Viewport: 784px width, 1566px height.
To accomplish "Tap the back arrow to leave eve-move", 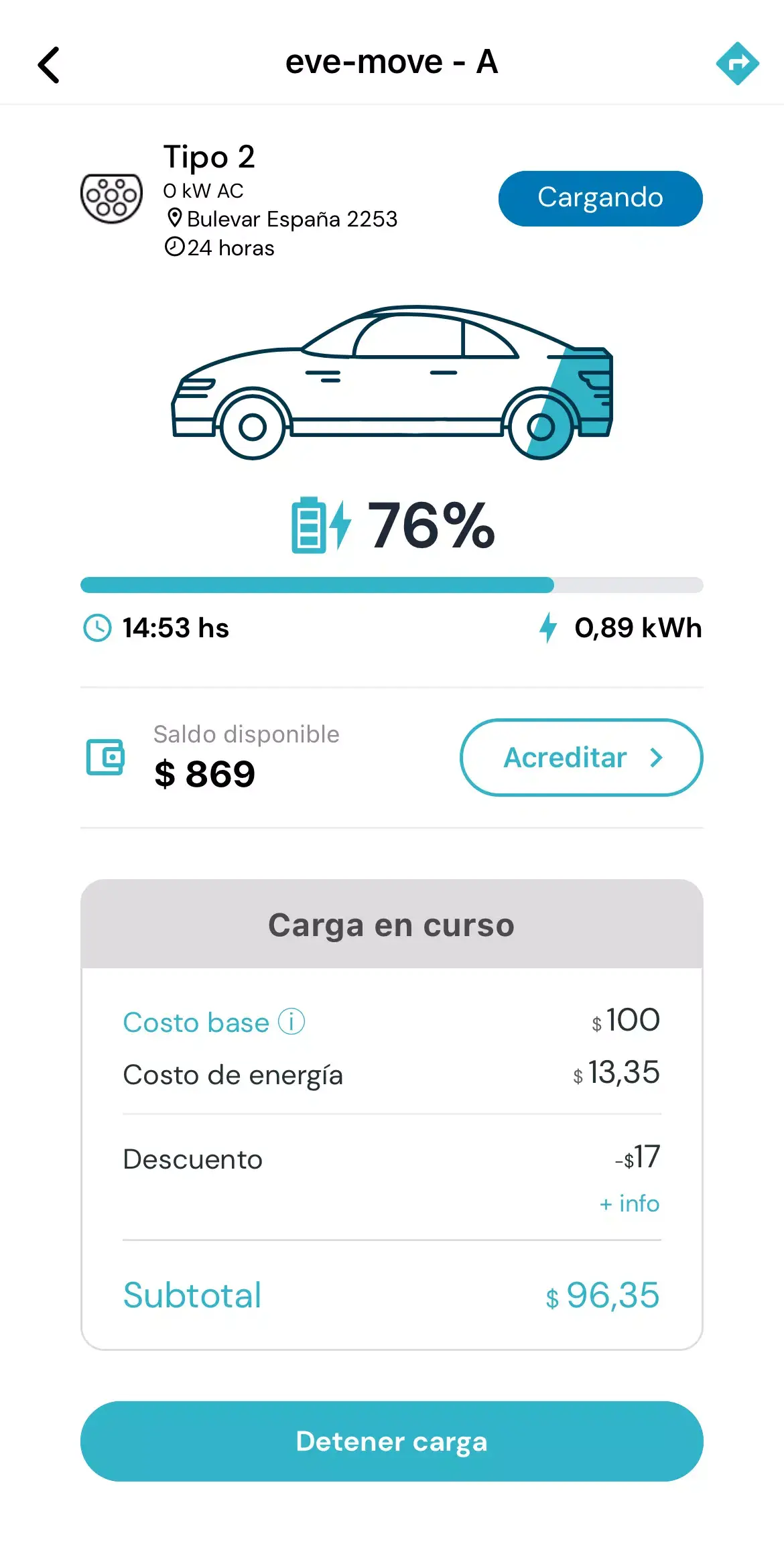I will tap(48, 64).
